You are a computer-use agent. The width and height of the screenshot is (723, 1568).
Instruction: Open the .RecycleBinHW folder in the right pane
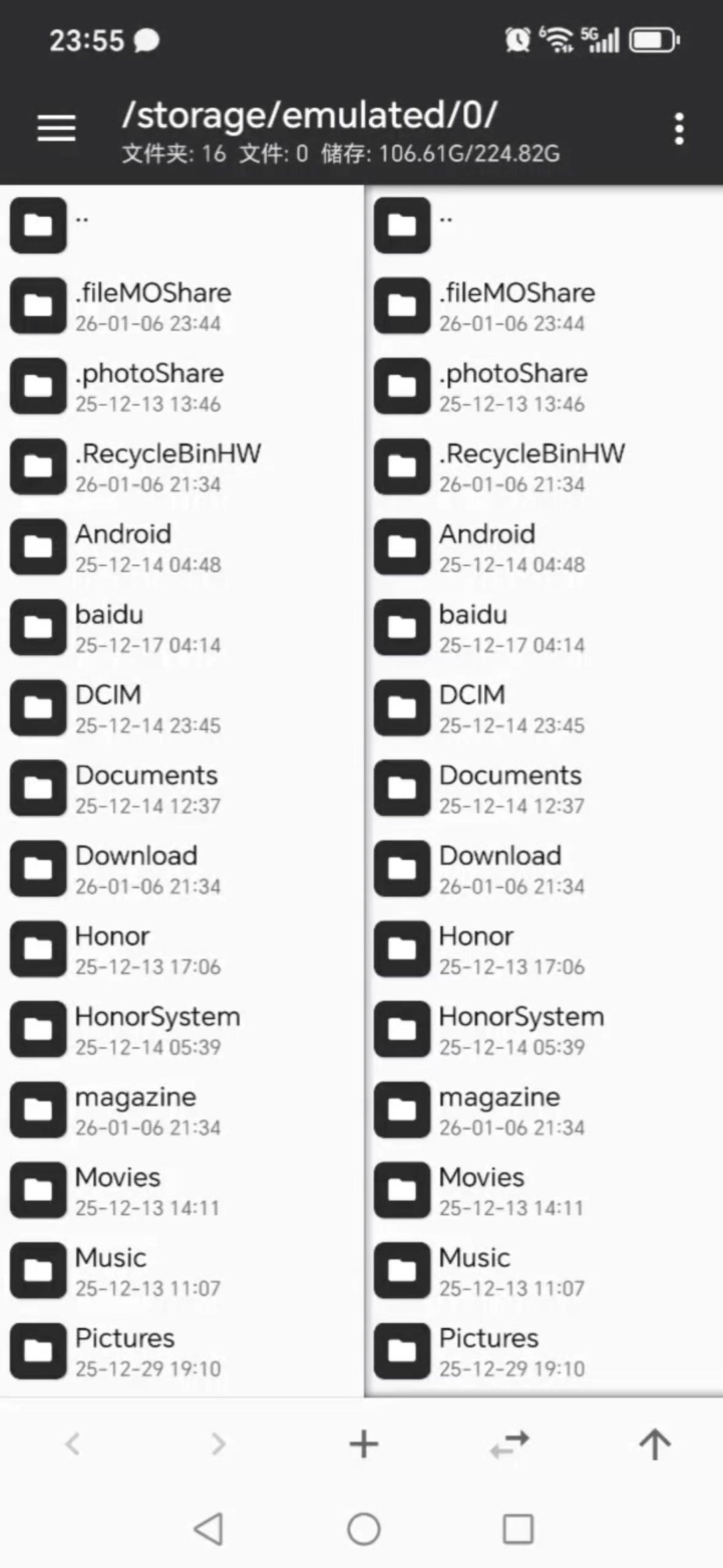pos(532,466)
